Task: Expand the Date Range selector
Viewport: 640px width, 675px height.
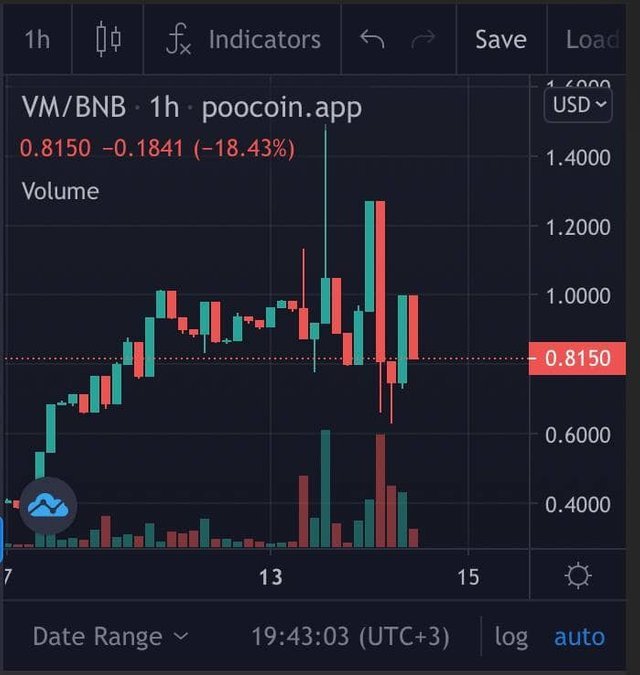Action: tap(110, 636)
